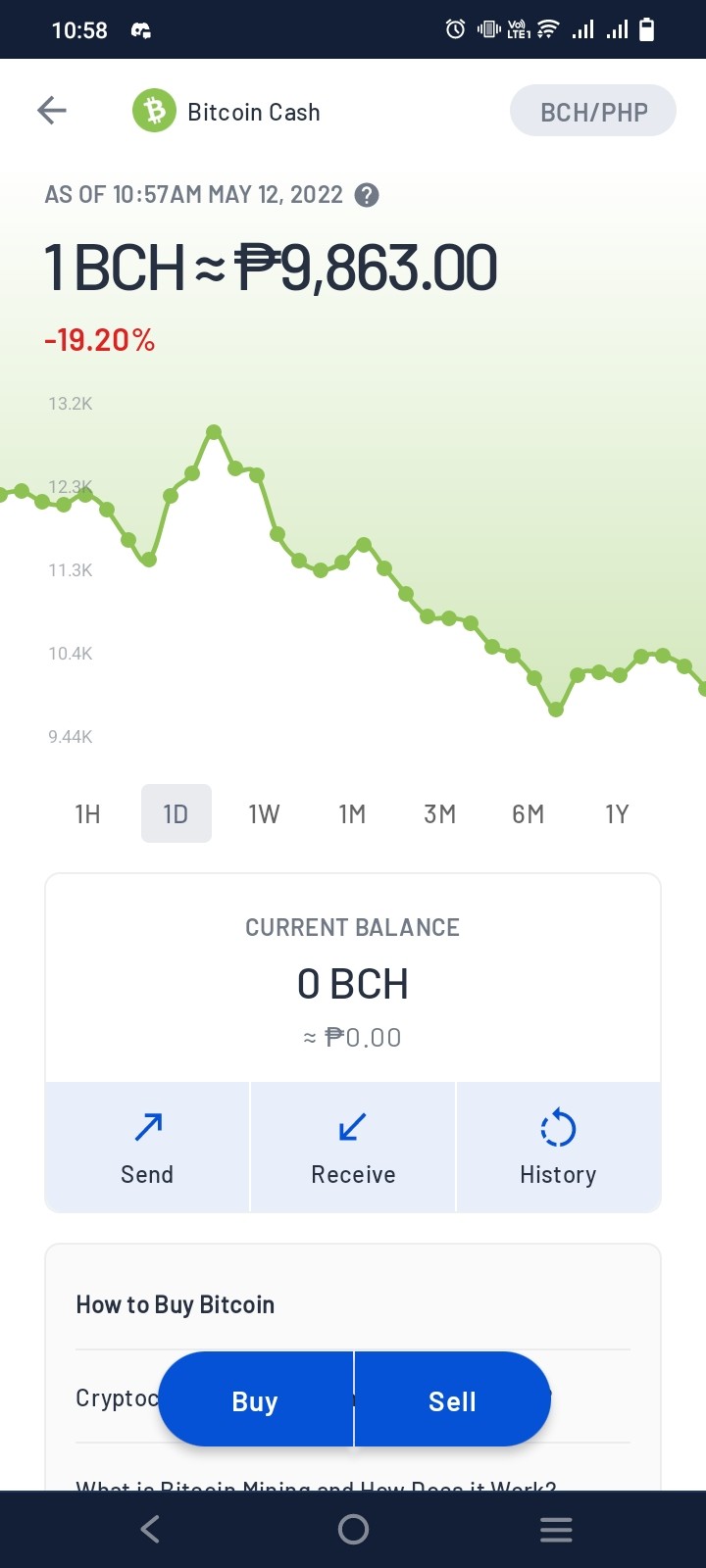Open the BCH/PHP currency pair selector

tap(593, 112)
